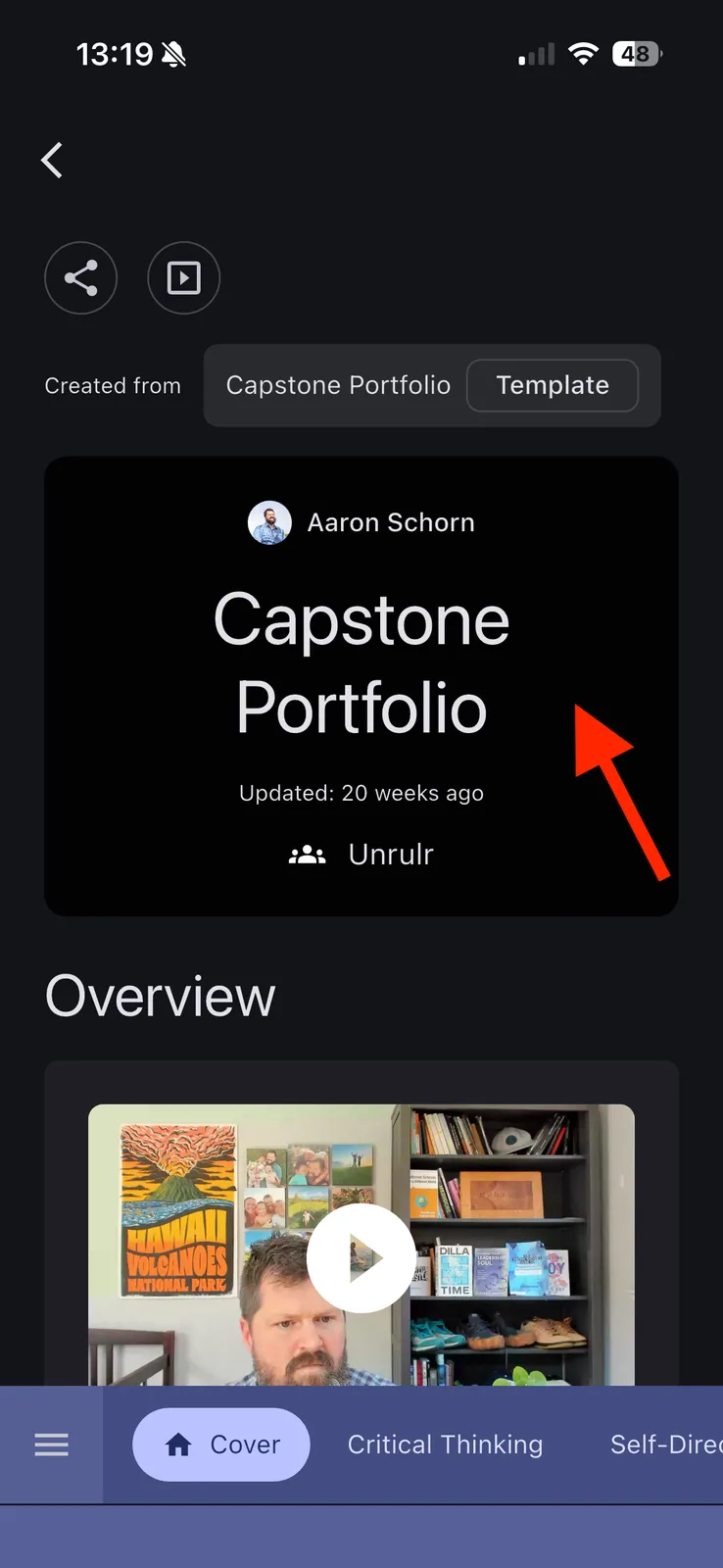
Task: Click Aaron Schorn's profile avatar
Action: [x=269, y=522]
